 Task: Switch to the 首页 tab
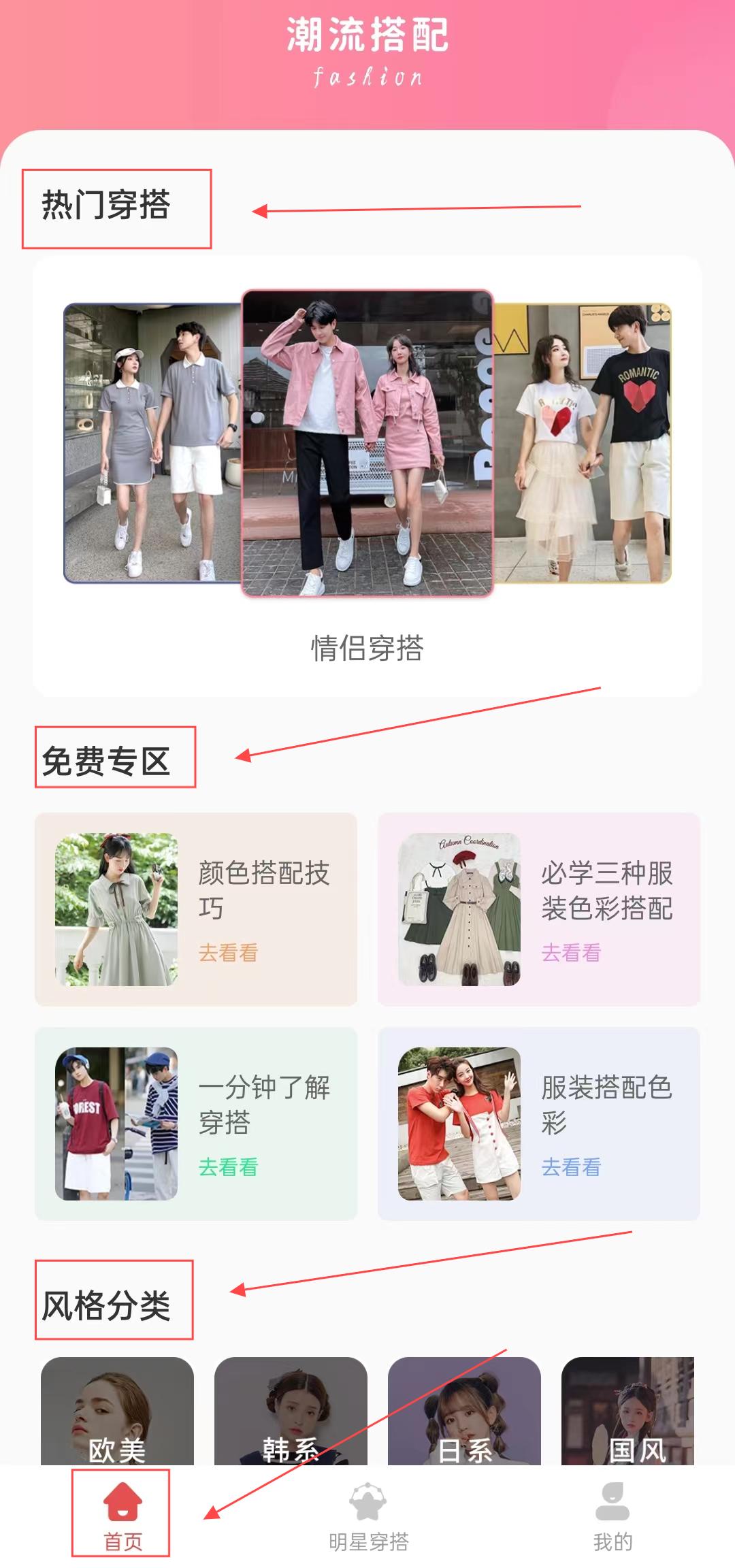(x=122, y=1514)
